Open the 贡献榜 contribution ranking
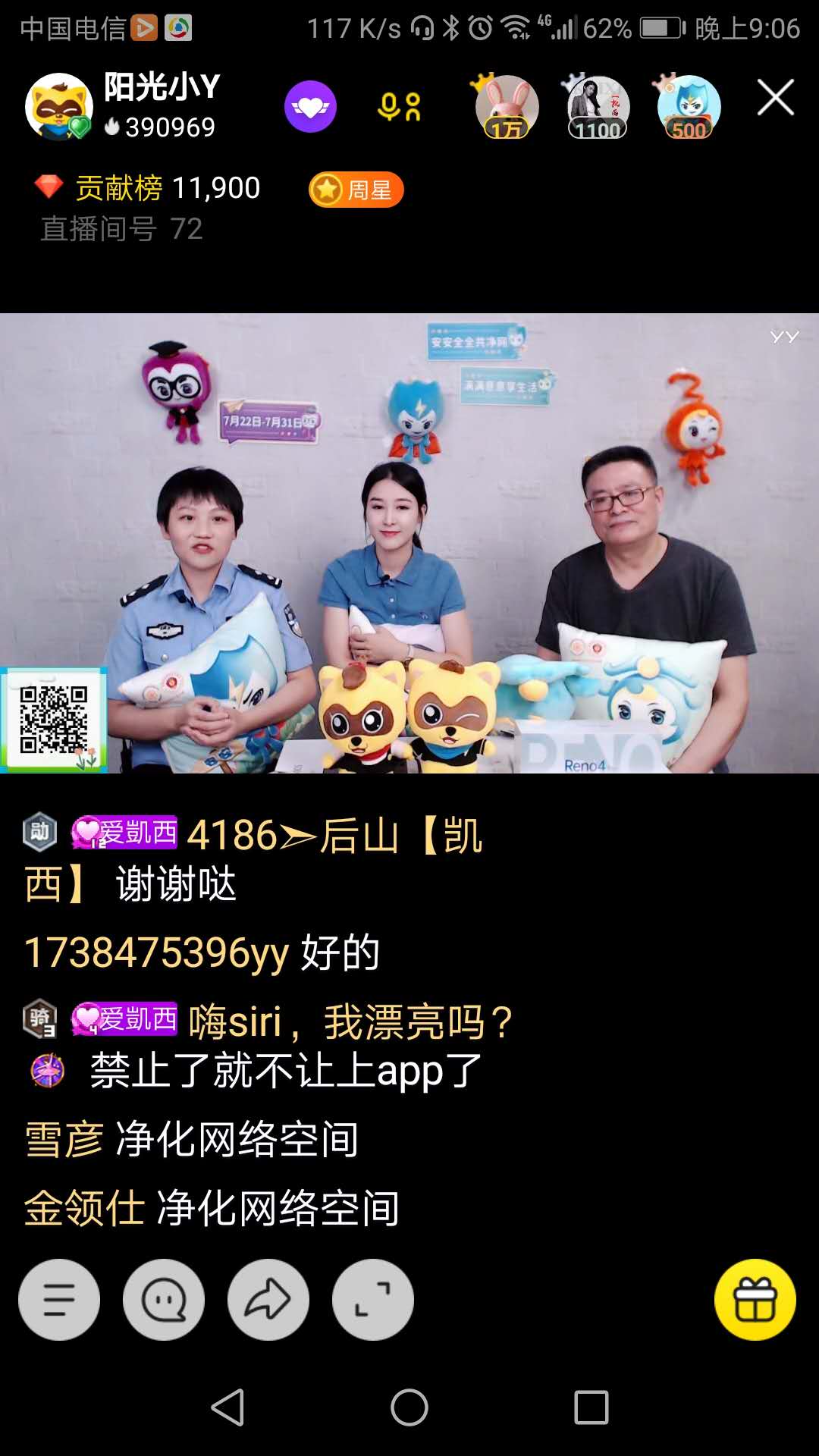The image size is (819, 1456). point(148,188)
